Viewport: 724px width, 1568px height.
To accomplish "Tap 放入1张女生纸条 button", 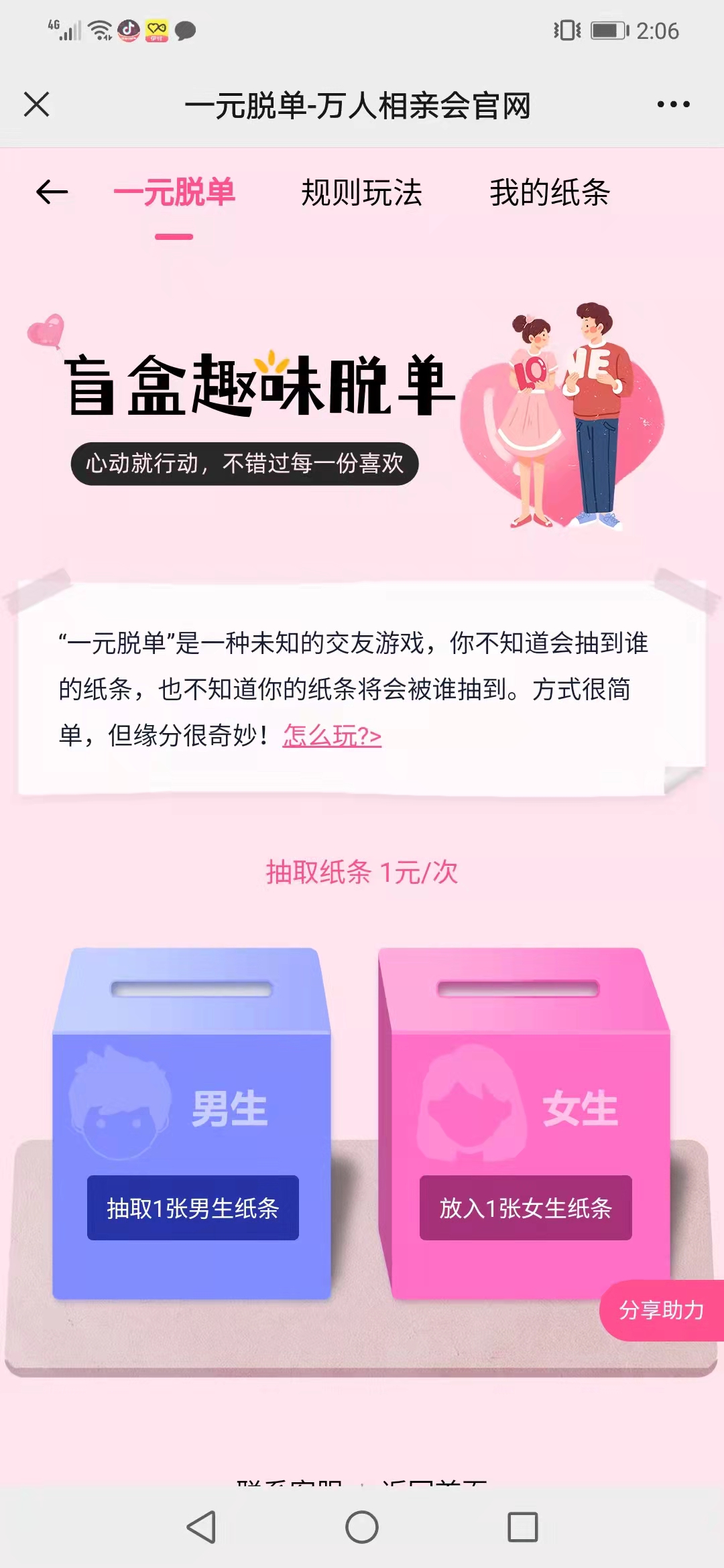I will 526,1207.
